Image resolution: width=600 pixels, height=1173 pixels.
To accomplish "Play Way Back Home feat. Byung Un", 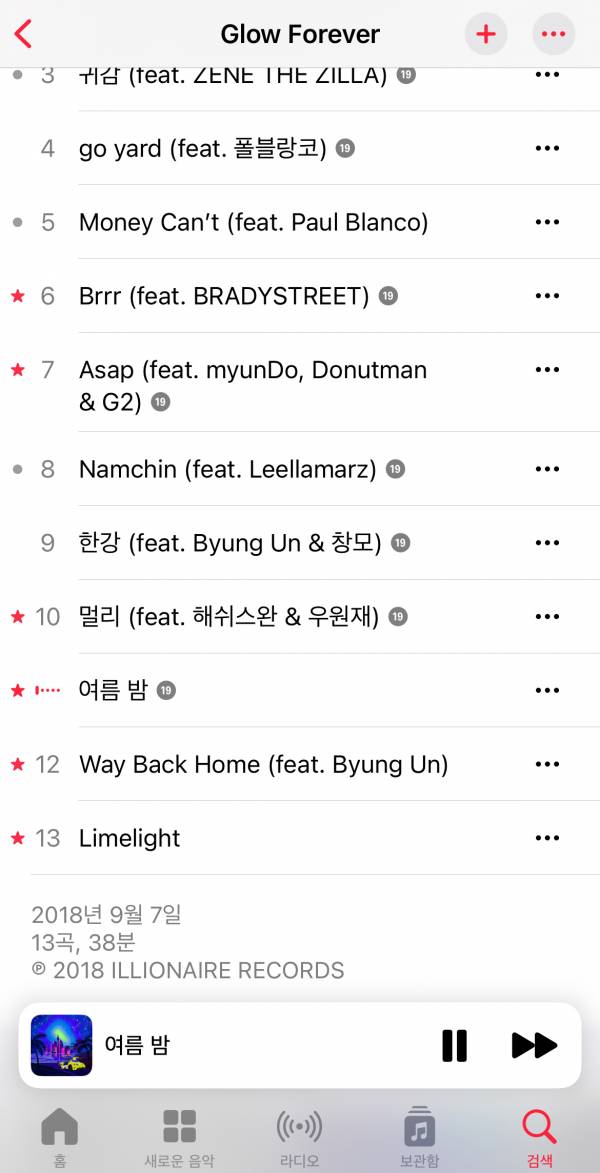I will (263, 765).
